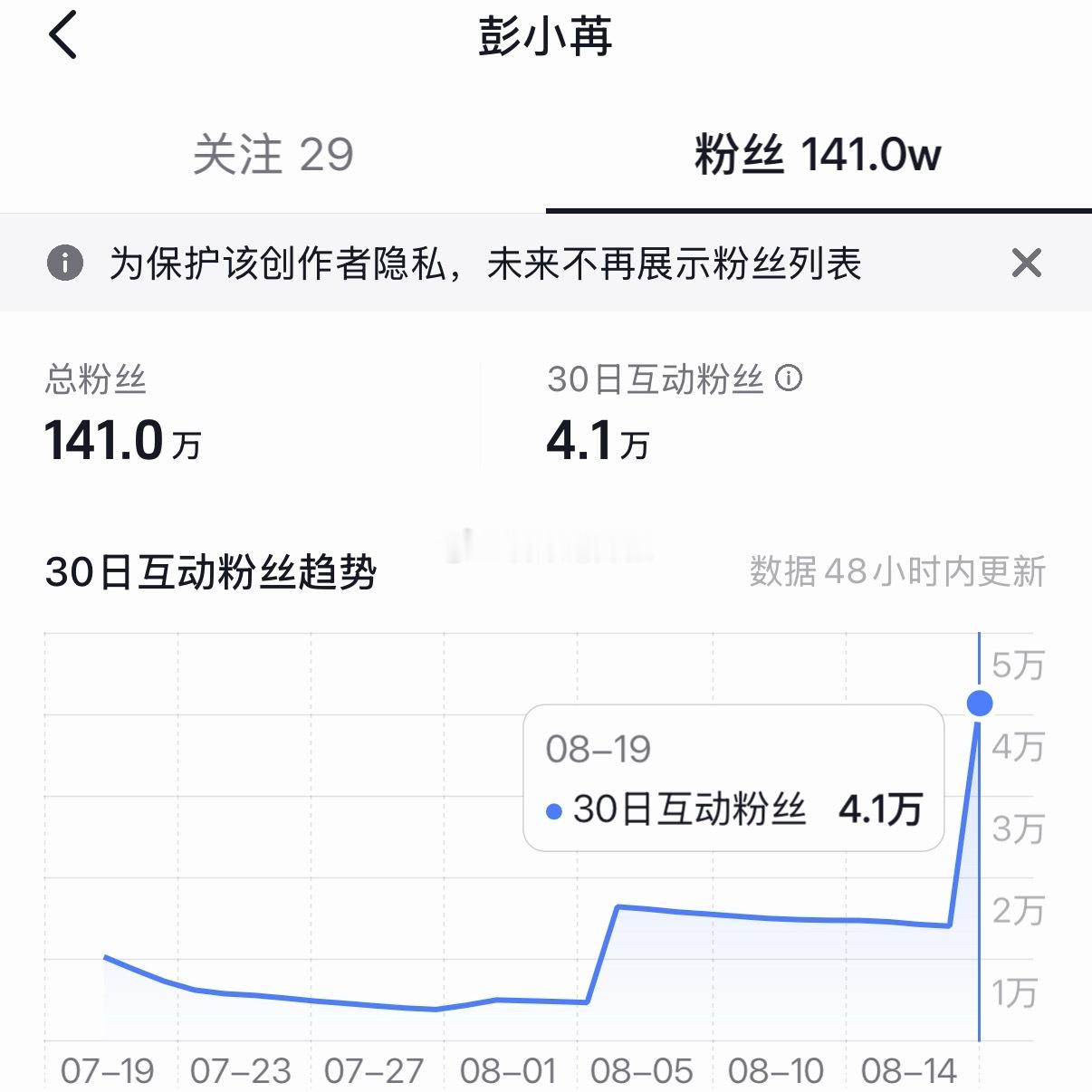Dismiss the privacy notice banner

[1026, 263]
